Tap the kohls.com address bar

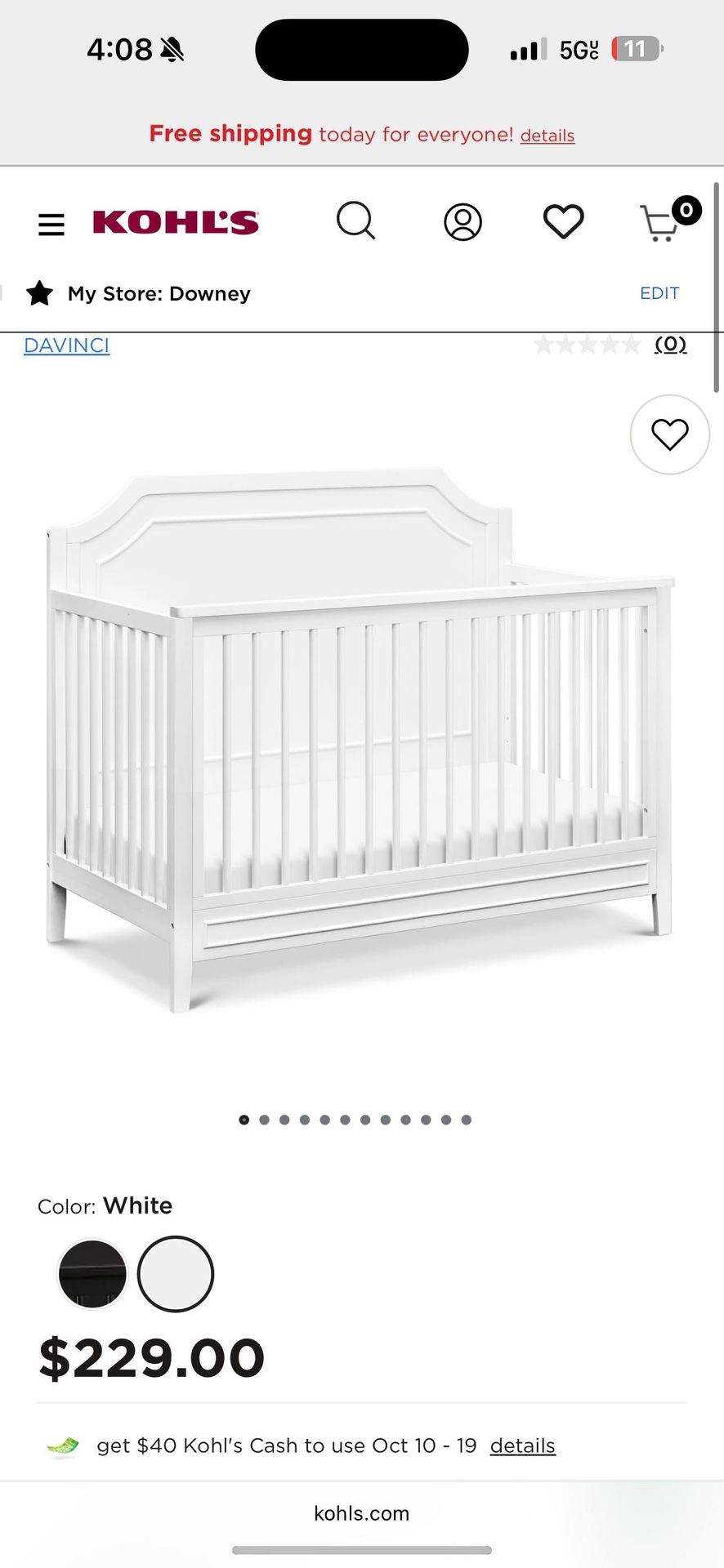coord(361,1513)
